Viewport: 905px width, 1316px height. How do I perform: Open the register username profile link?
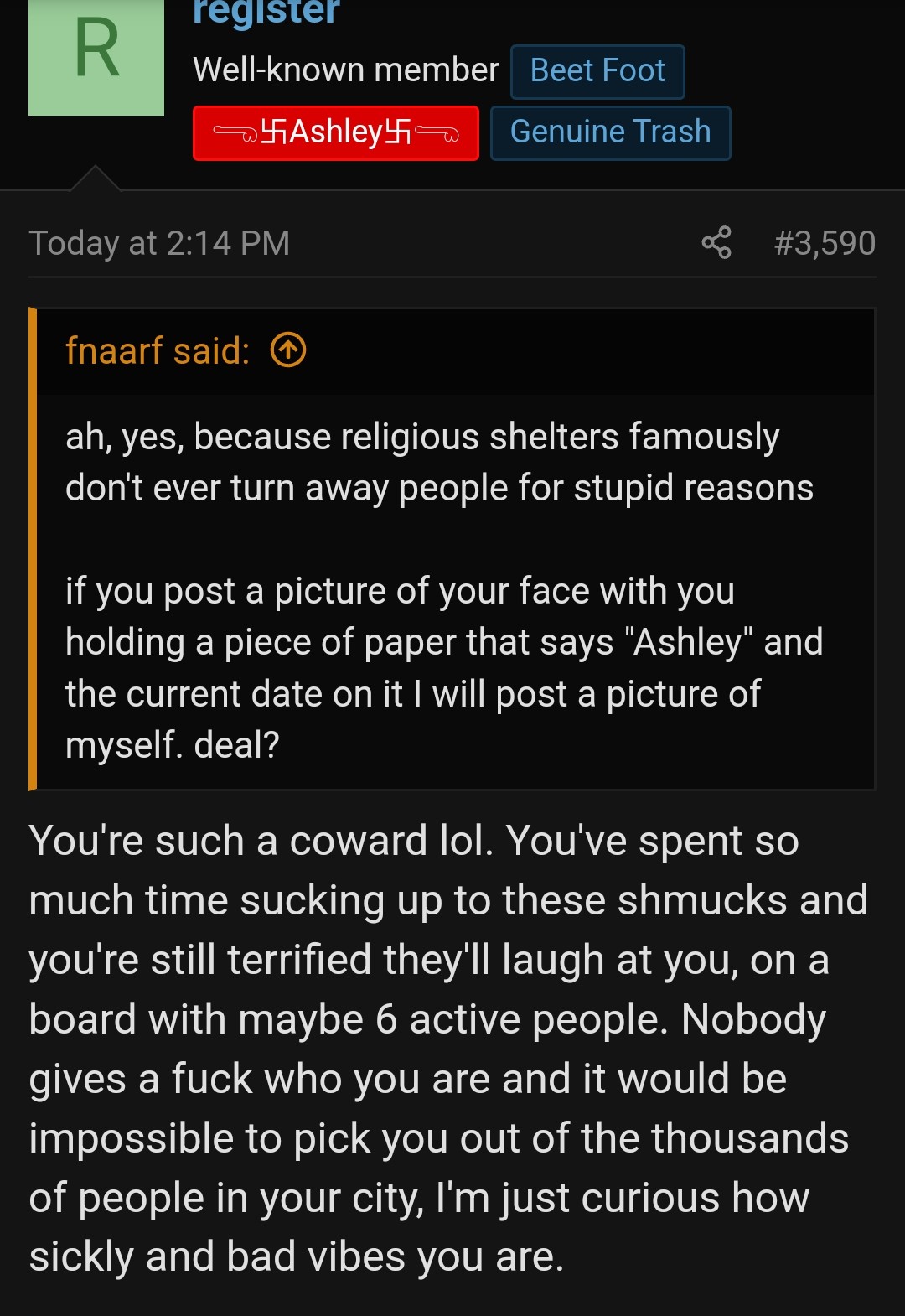pos(266,13)
